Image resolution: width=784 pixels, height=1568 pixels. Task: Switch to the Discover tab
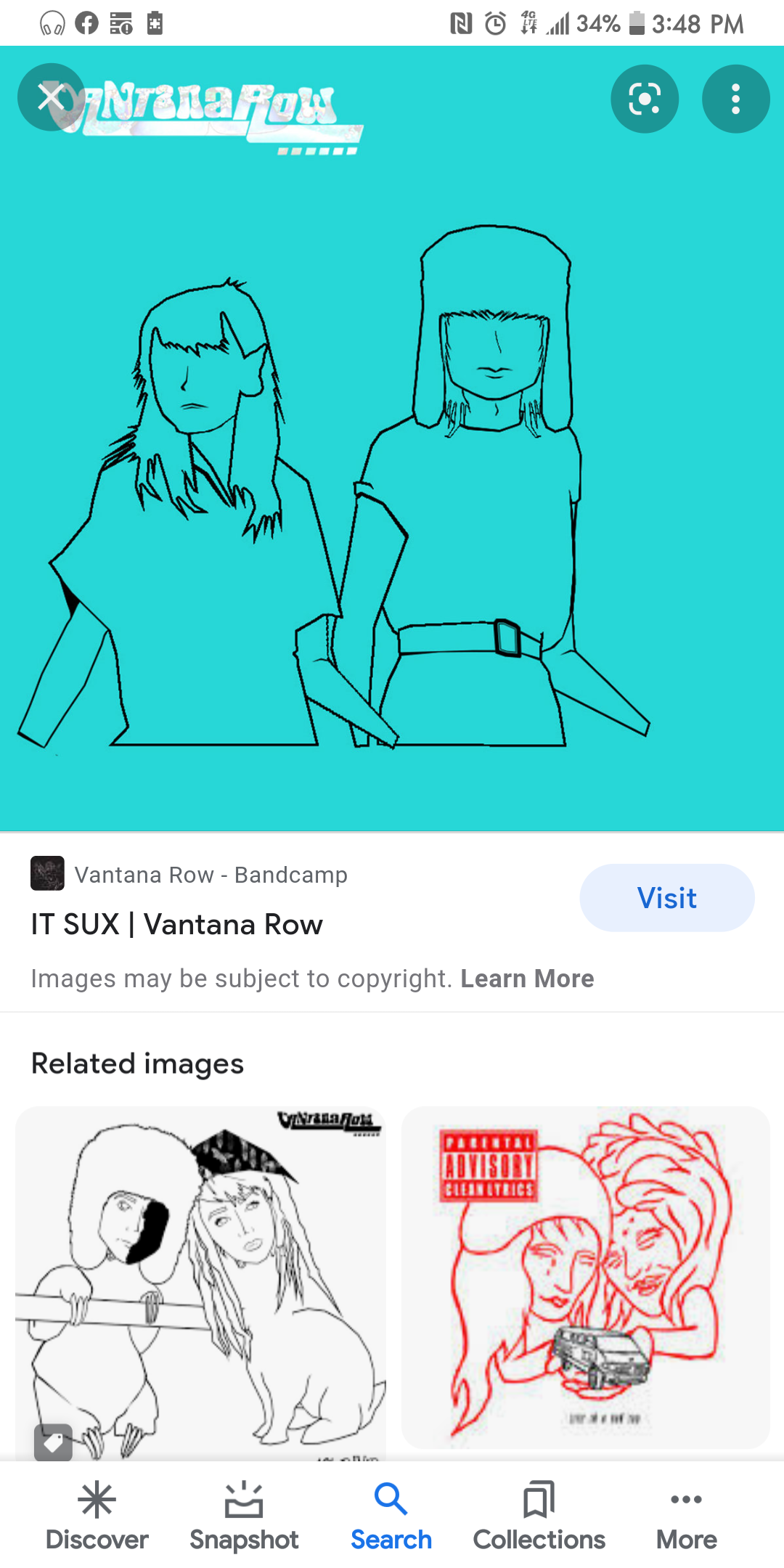pos(97,1517)
